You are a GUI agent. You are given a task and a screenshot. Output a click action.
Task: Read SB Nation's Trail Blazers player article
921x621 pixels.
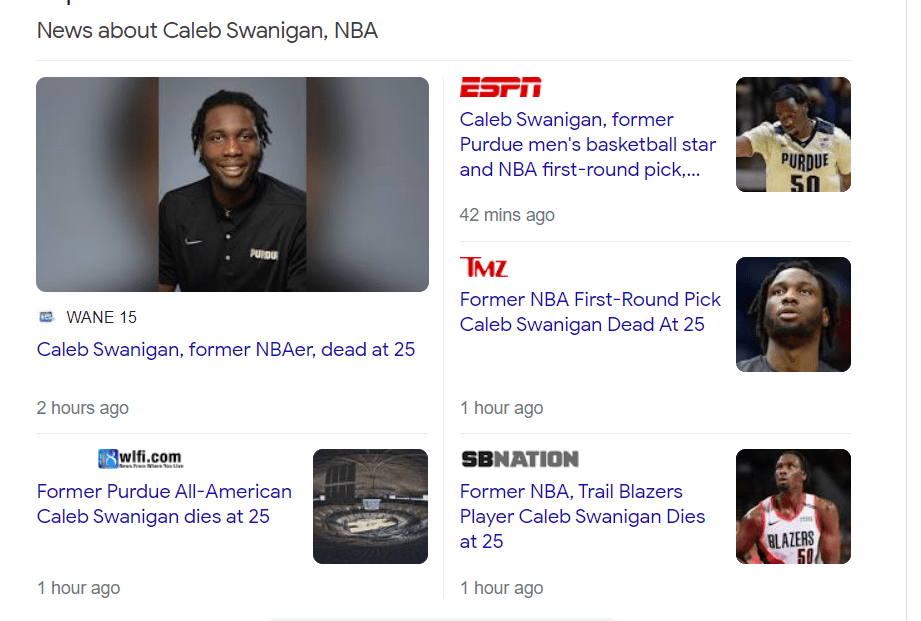[582, 516]
